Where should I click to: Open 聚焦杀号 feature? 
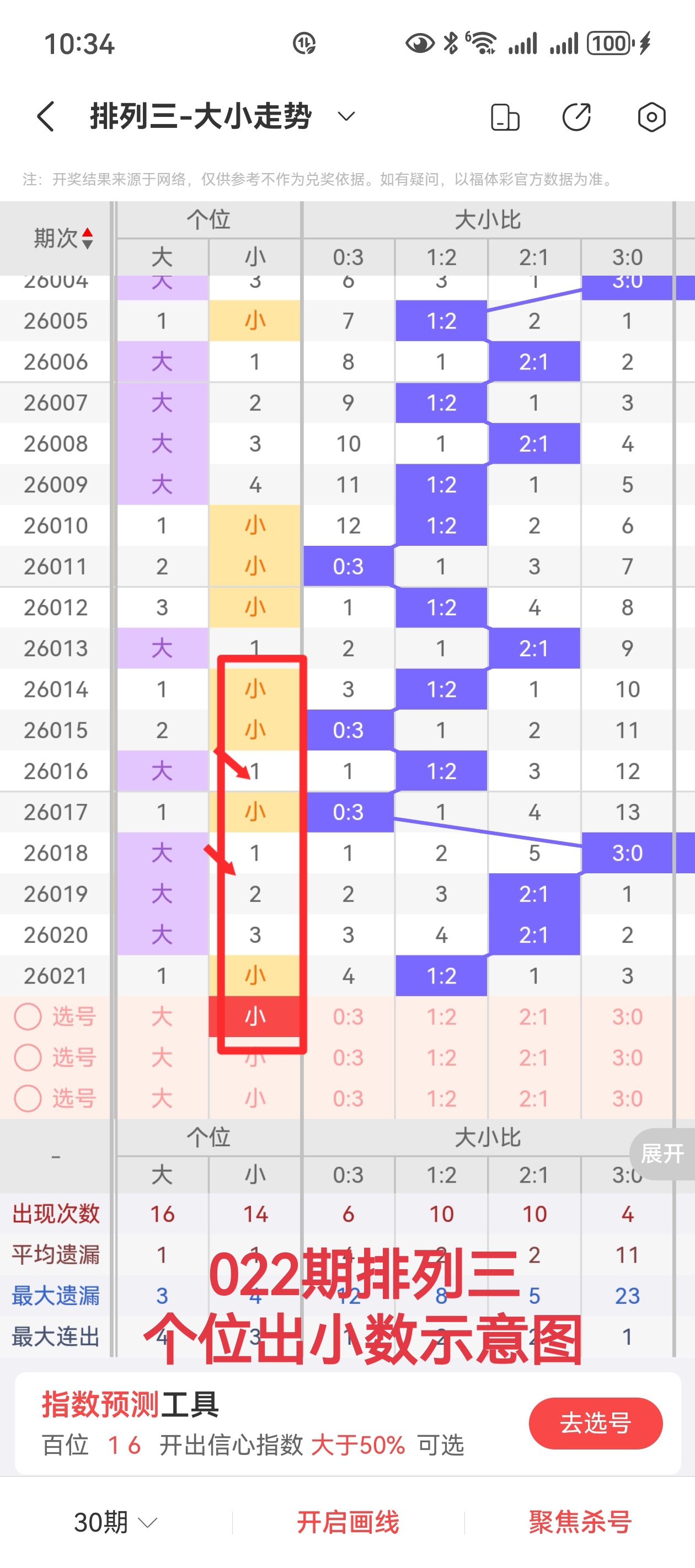(x=580, y=1522)
